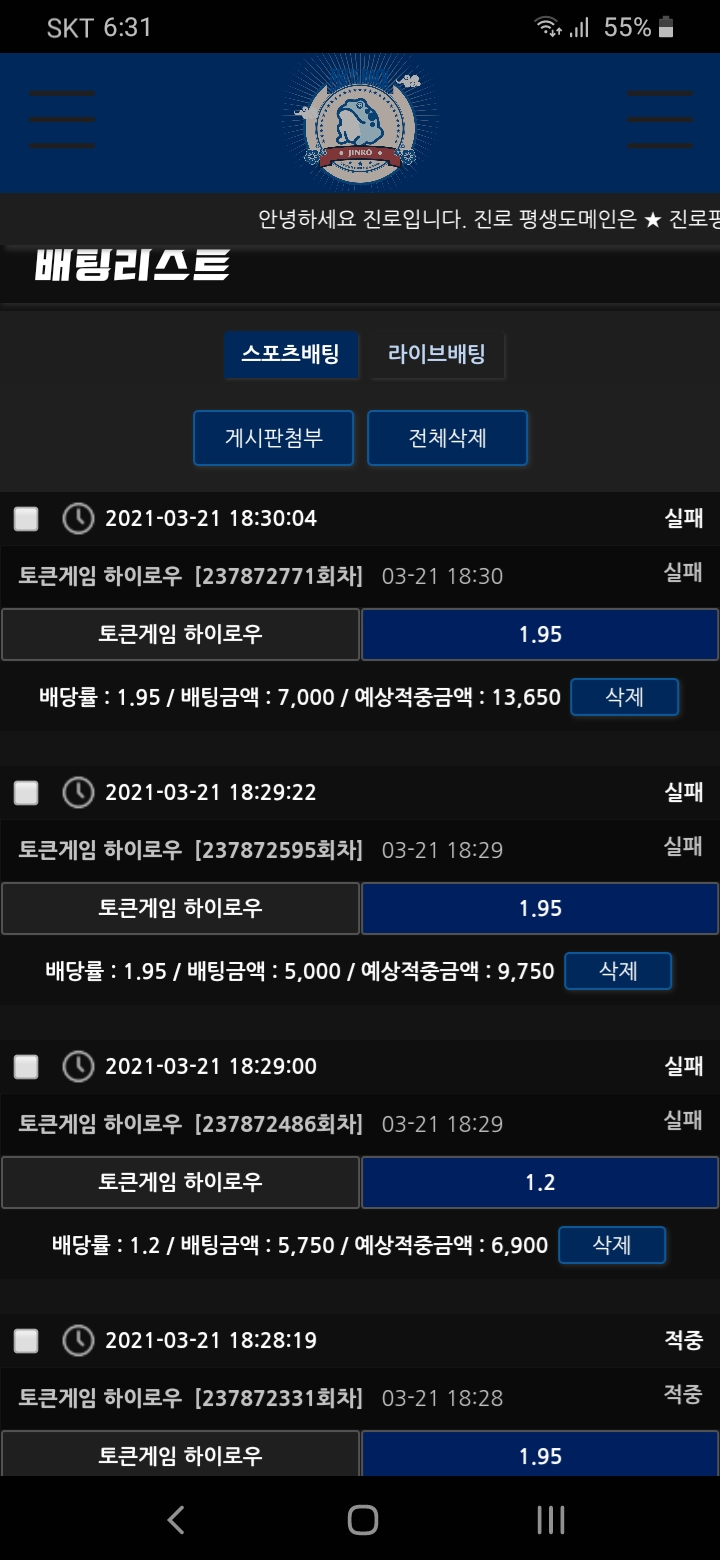
Task: Switch to the 스포츠배팅 tab
Action: tap(290, 354)
